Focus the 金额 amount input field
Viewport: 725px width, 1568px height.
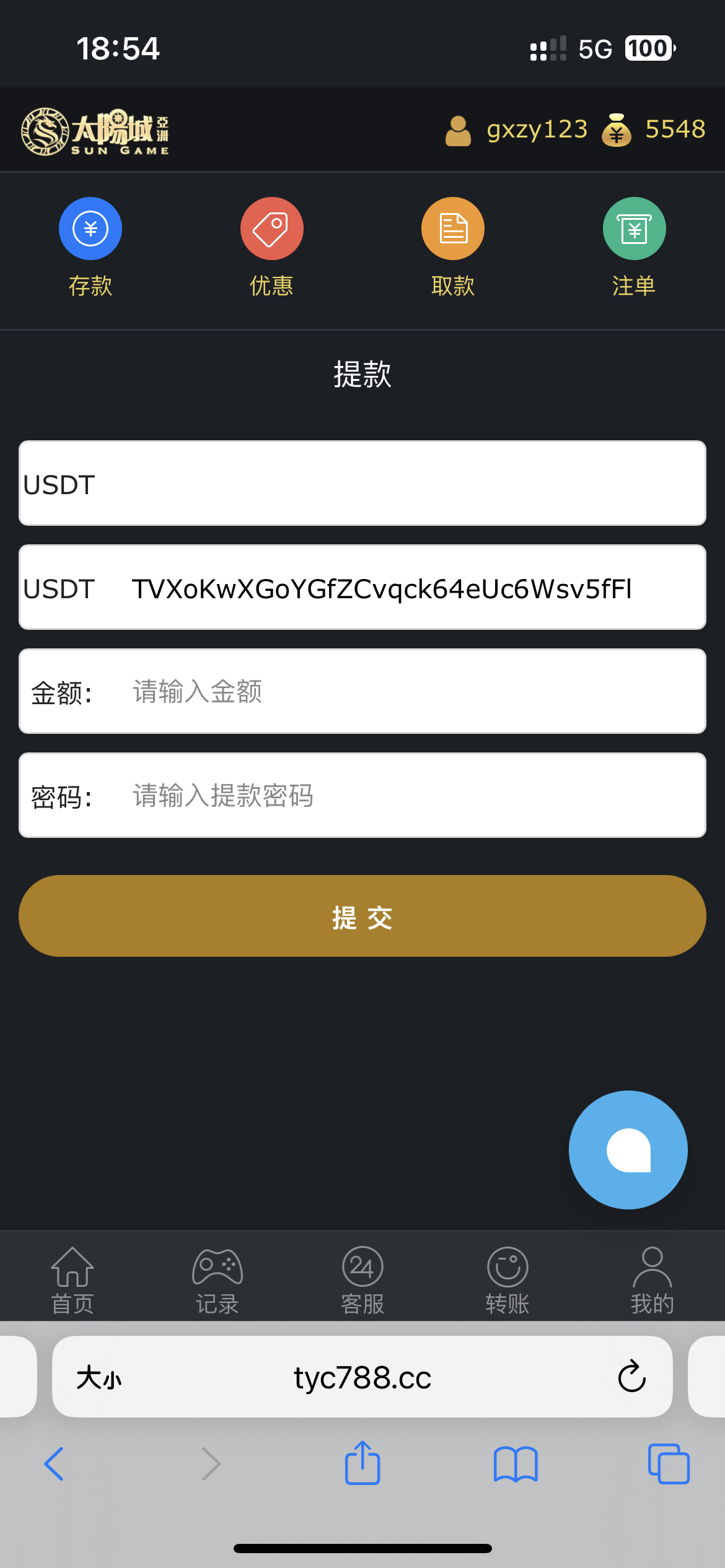click(x=397, y=692)
